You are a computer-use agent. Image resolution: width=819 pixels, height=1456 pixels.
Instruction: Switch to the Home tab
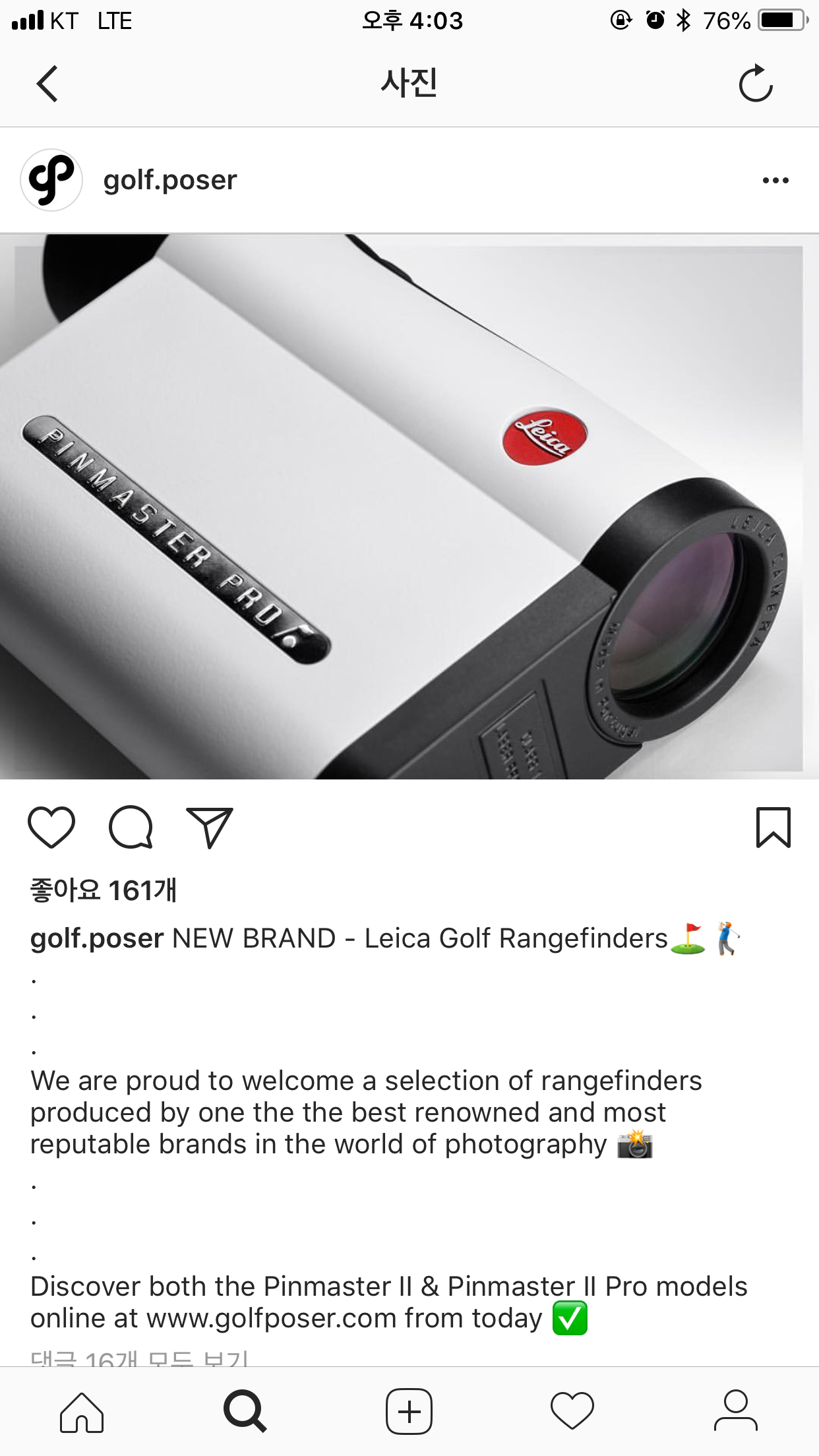click(82, 1412)
